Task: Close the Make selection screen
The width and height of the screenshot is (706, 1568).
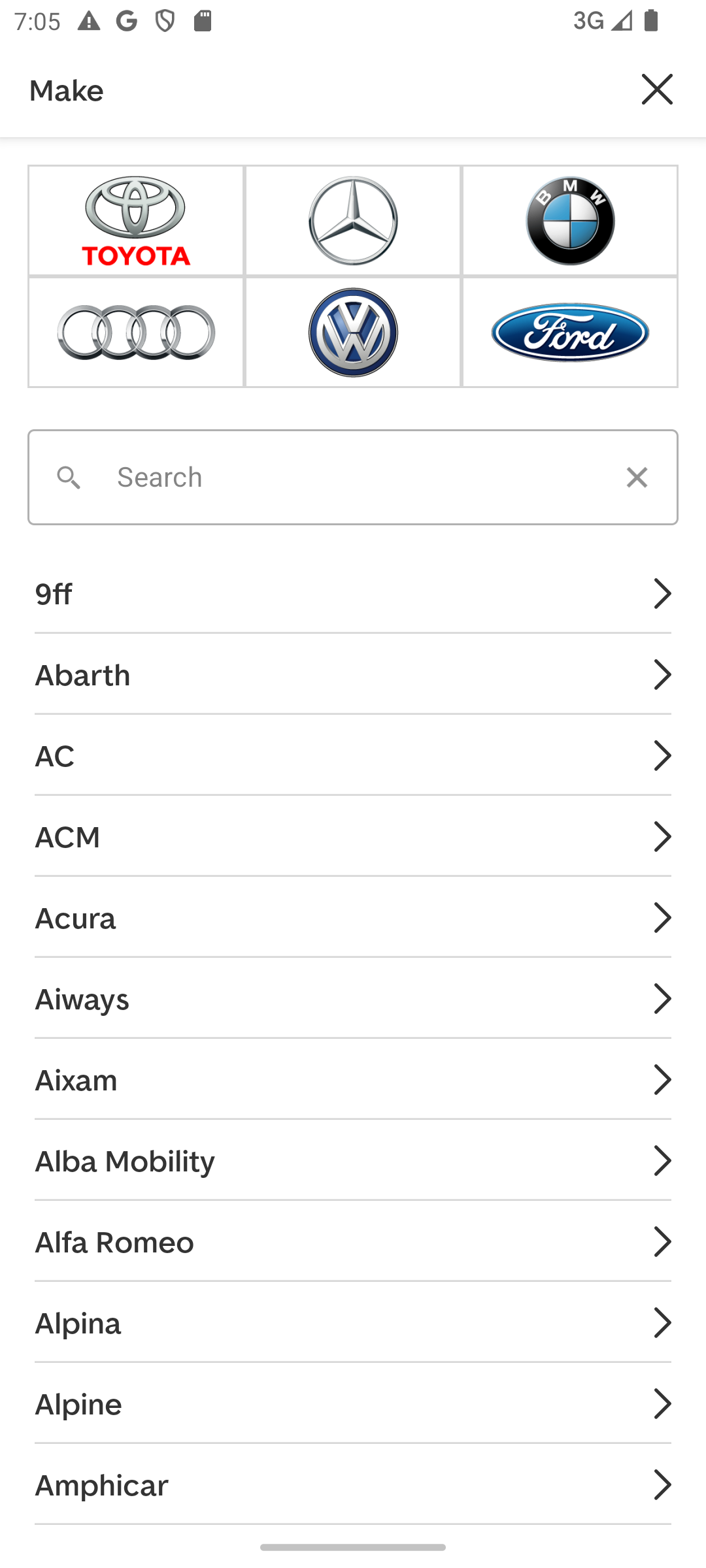Action: pos(657,90)
